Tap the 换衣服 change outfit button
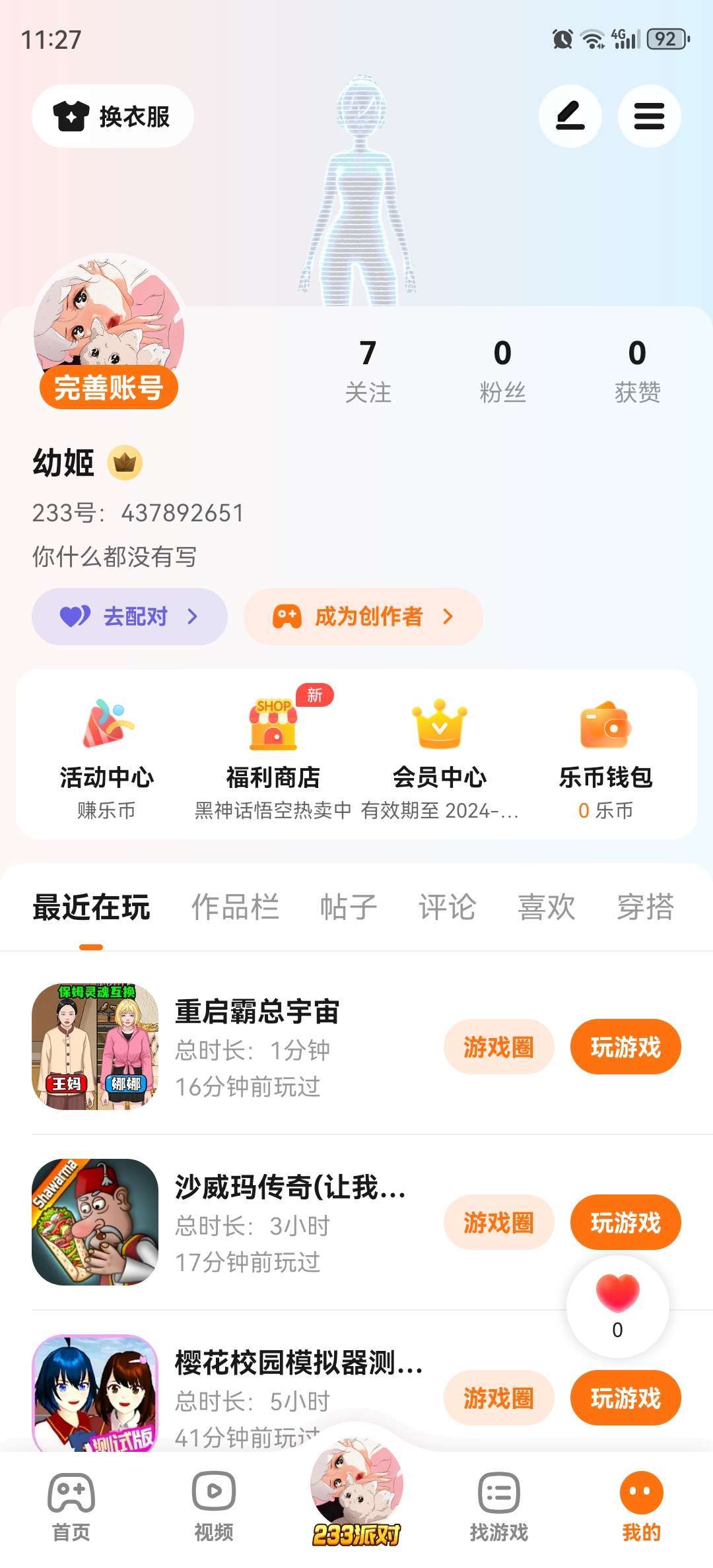 click(113, 116)
